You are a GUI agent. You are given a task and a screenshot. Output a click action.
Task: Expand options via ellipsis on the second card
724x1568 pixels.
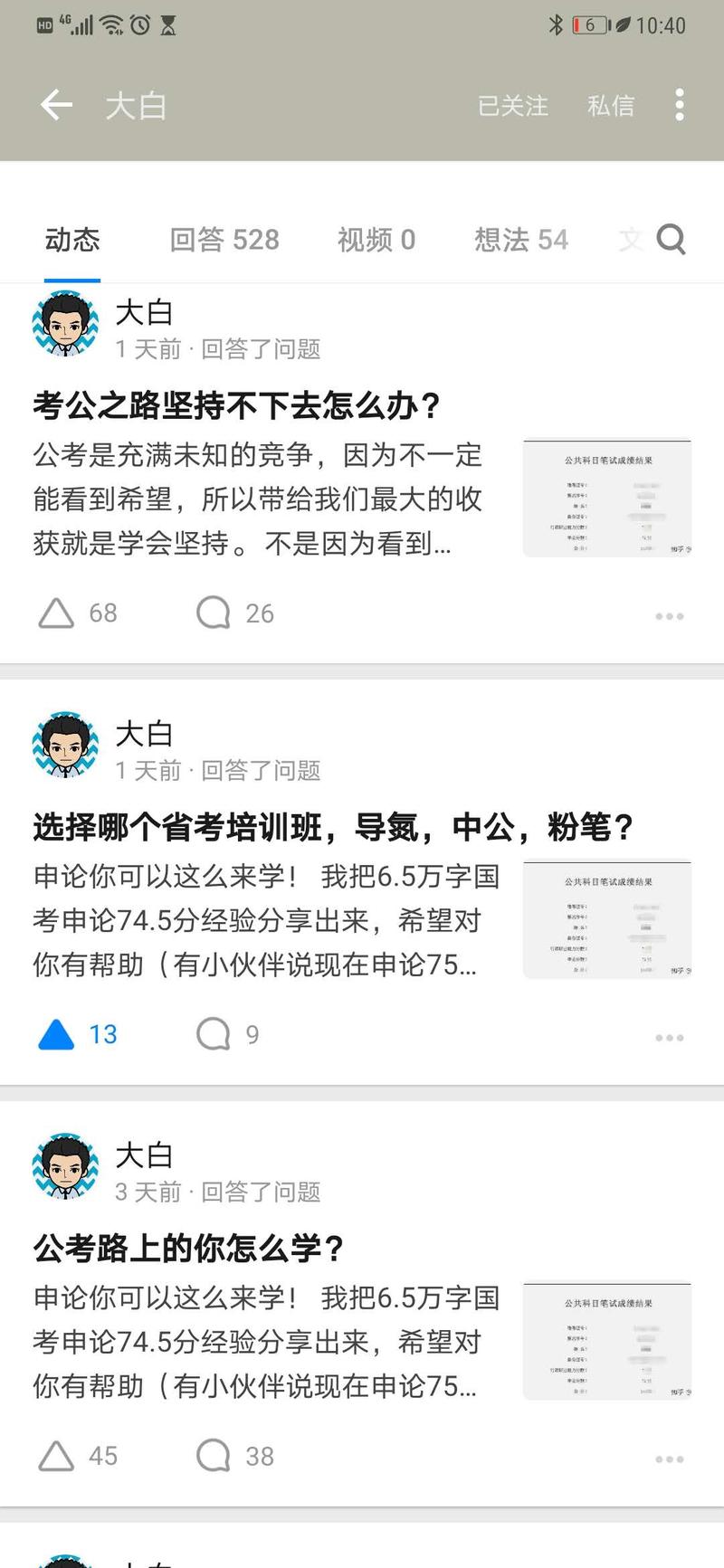[x=670, y=1037]
